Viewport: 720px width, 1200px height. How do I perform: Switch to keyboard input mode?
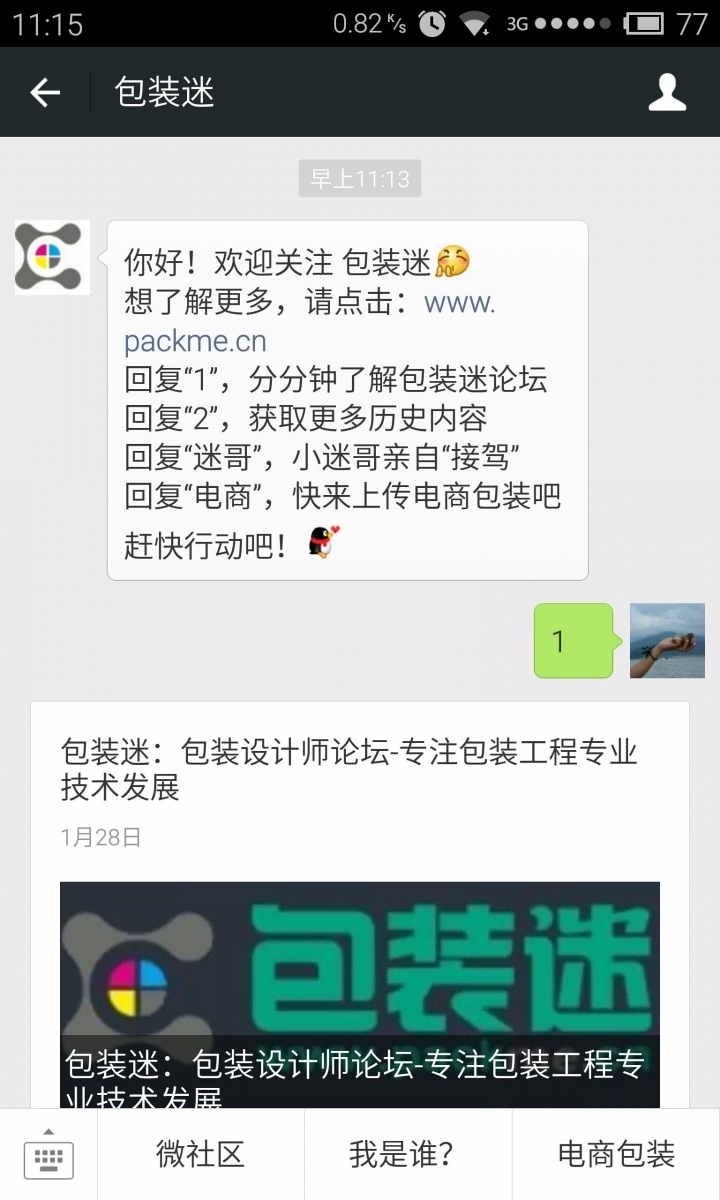[x=49, y=1155]
